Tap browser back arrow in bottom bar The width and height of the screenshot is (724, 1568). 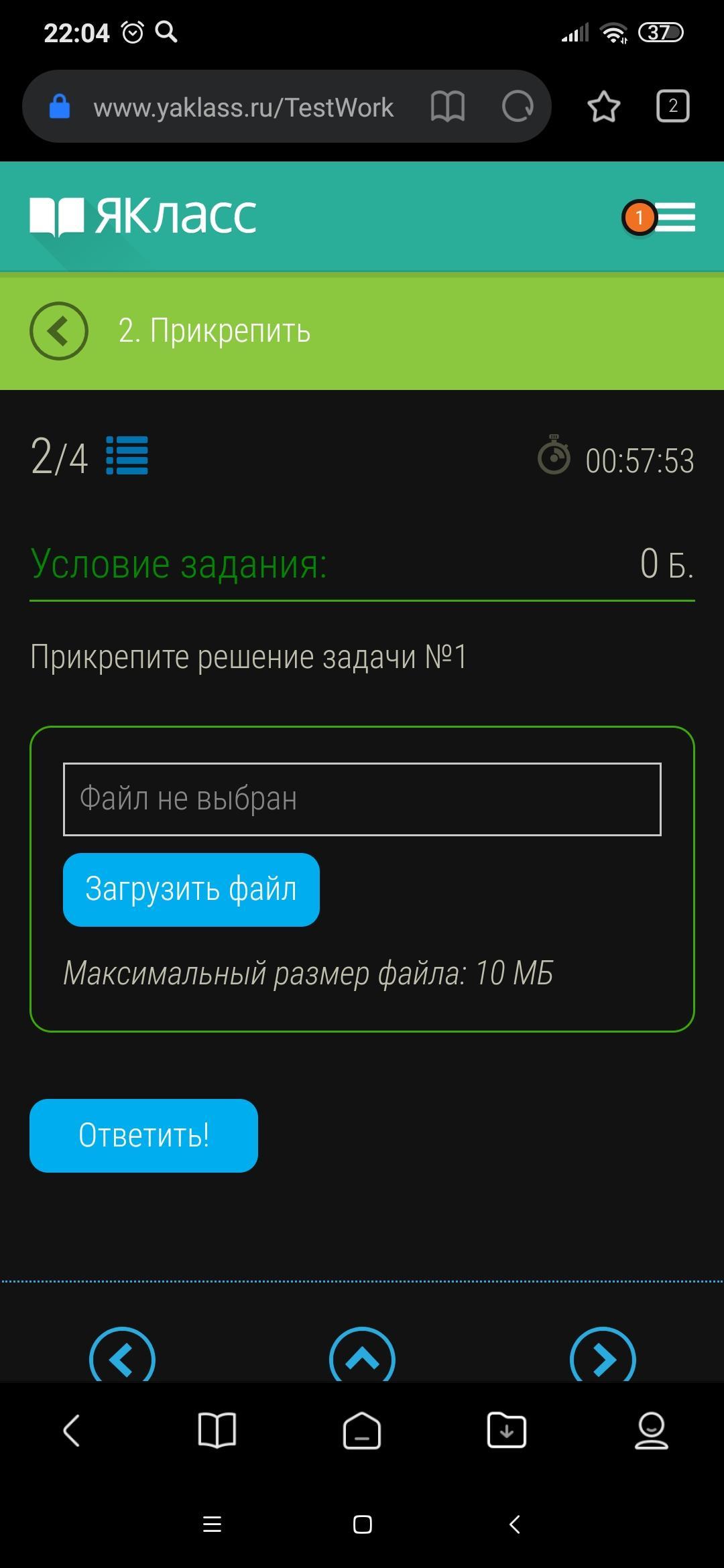[x=72, y=1431]
